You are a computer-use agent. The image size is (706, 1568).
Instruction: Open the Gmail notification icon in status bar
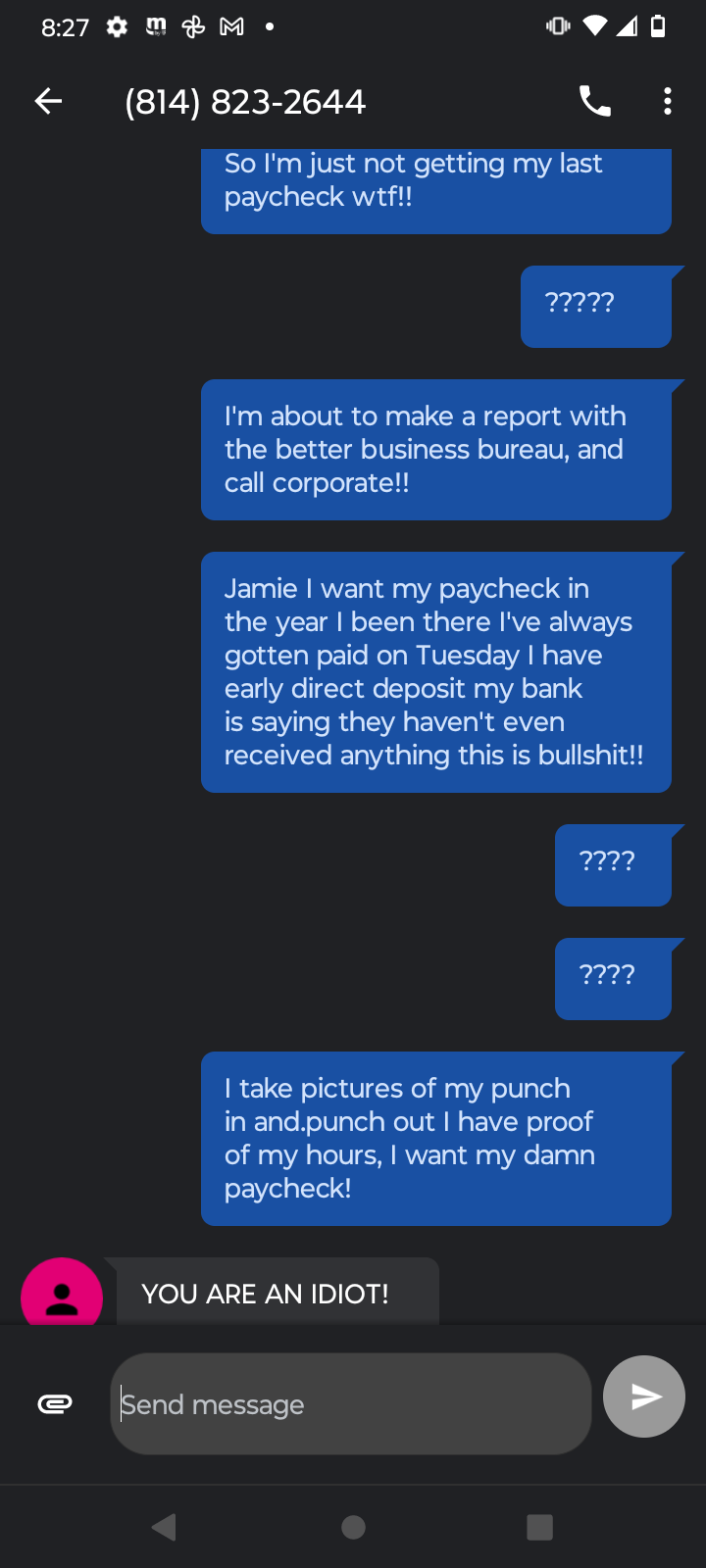click(231, 26)
